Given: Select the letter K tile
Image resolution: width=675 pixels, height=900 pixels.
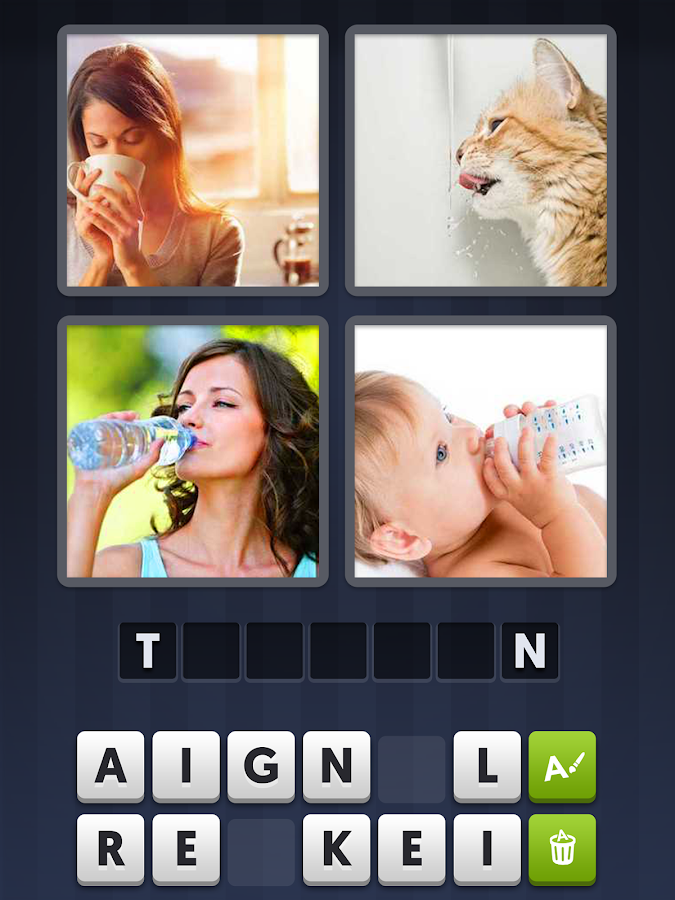Looking at the screenshot, I should tap(337, 849).
